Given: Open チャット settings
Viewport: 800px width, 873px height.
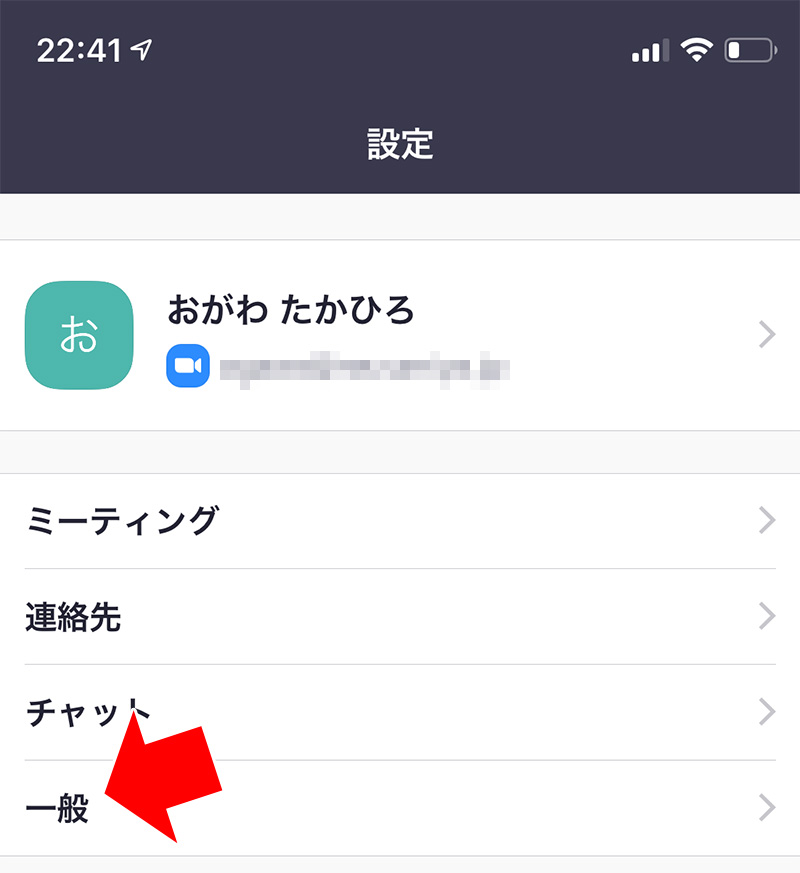Looking at the screenshot, I should pyautogui.click(x=400, y=712).
